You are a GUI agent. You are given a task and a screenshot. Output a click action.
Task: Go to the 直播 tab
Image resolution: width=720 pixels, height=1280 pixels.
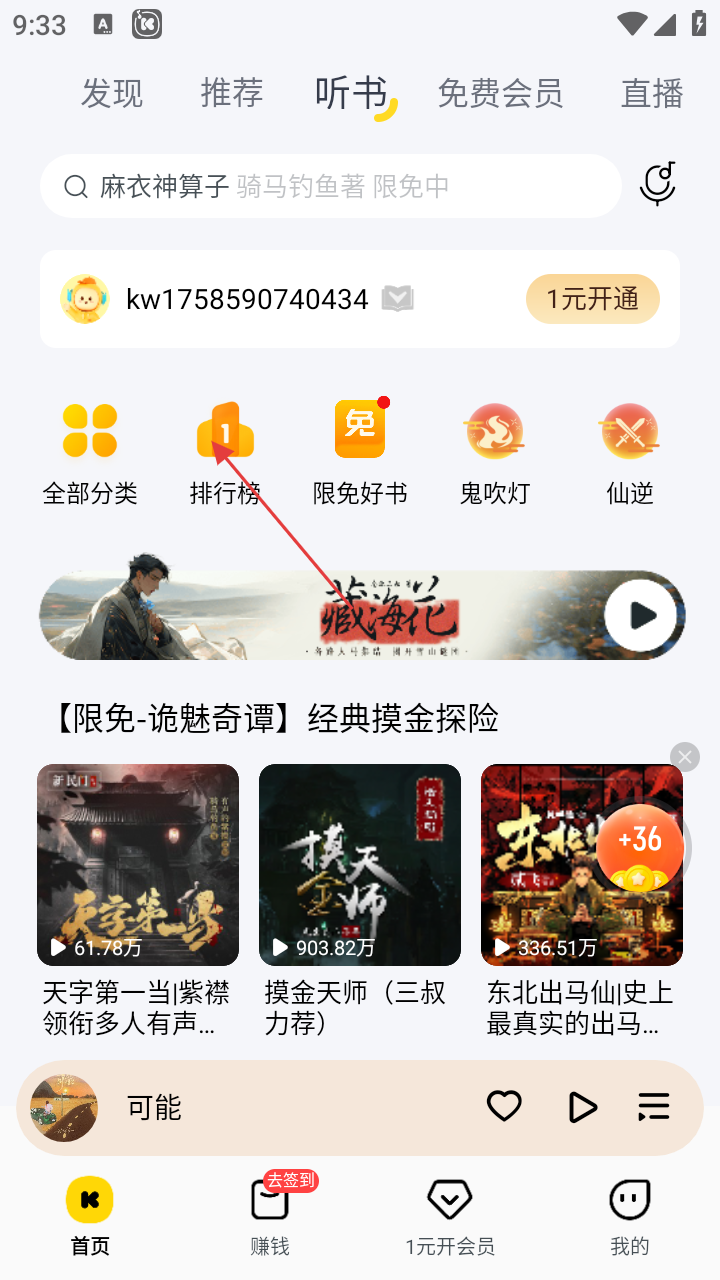[x=652, y=93]
